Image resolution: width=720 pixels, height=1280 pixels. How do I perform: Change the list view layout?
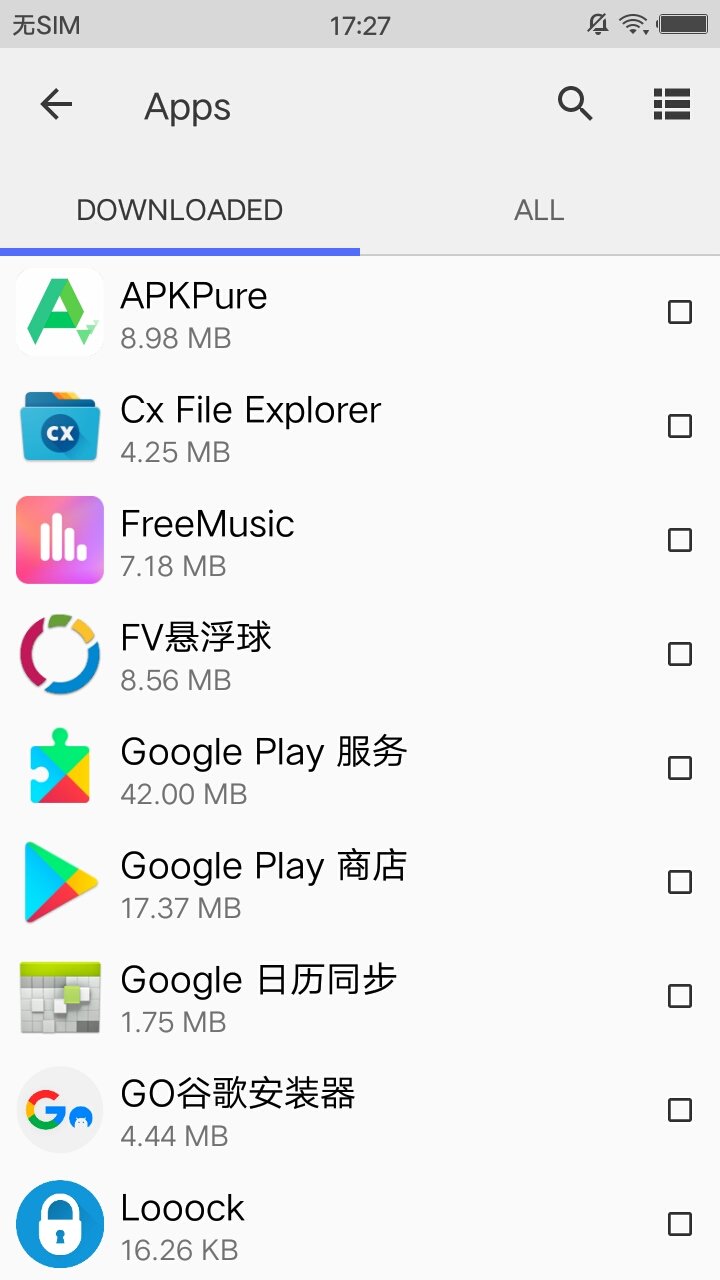pos(671,104)
